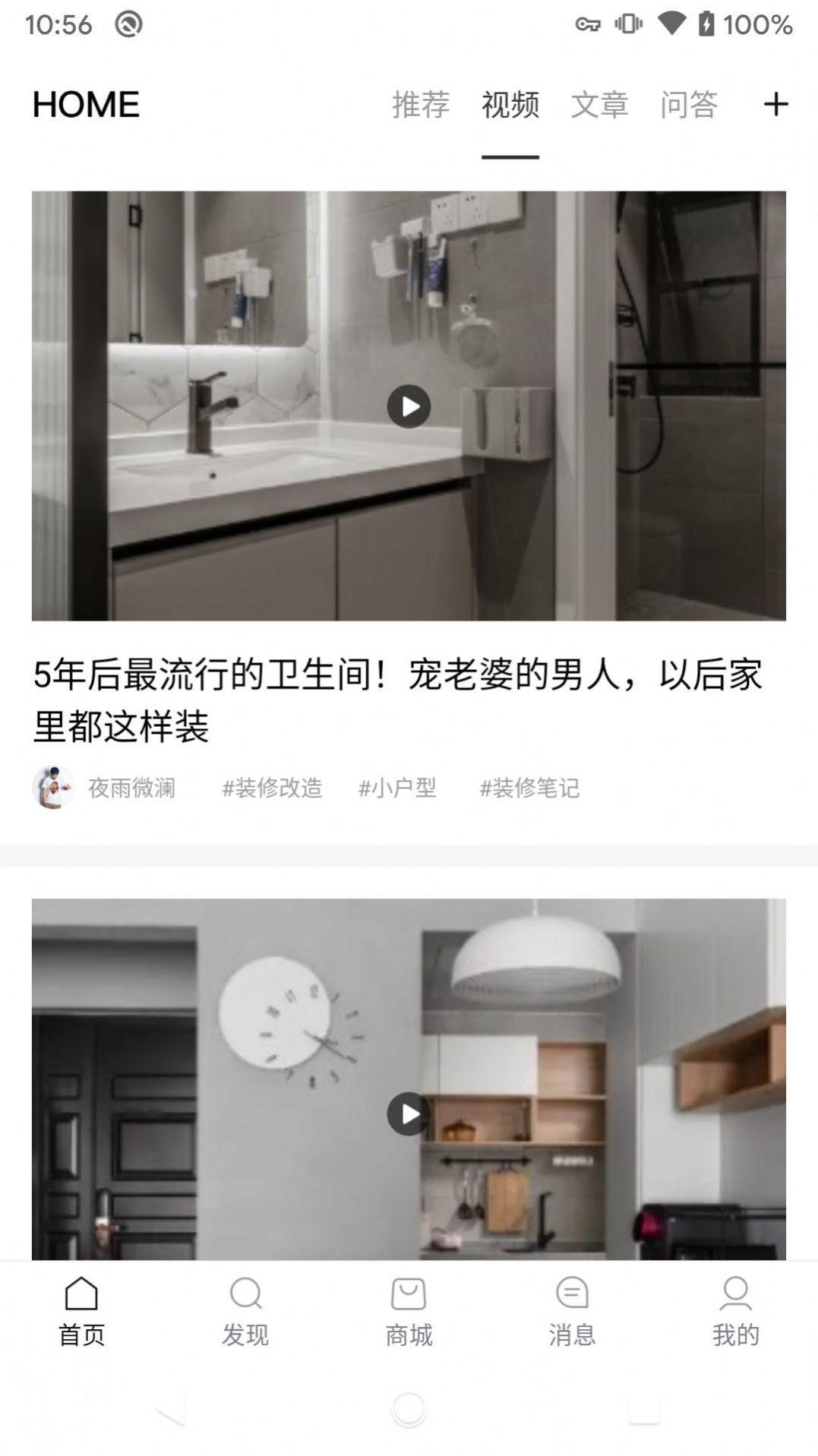Open the 消息 messages tab
The height and width of the screenshot is (1456, 818).
coord(572,1312)
